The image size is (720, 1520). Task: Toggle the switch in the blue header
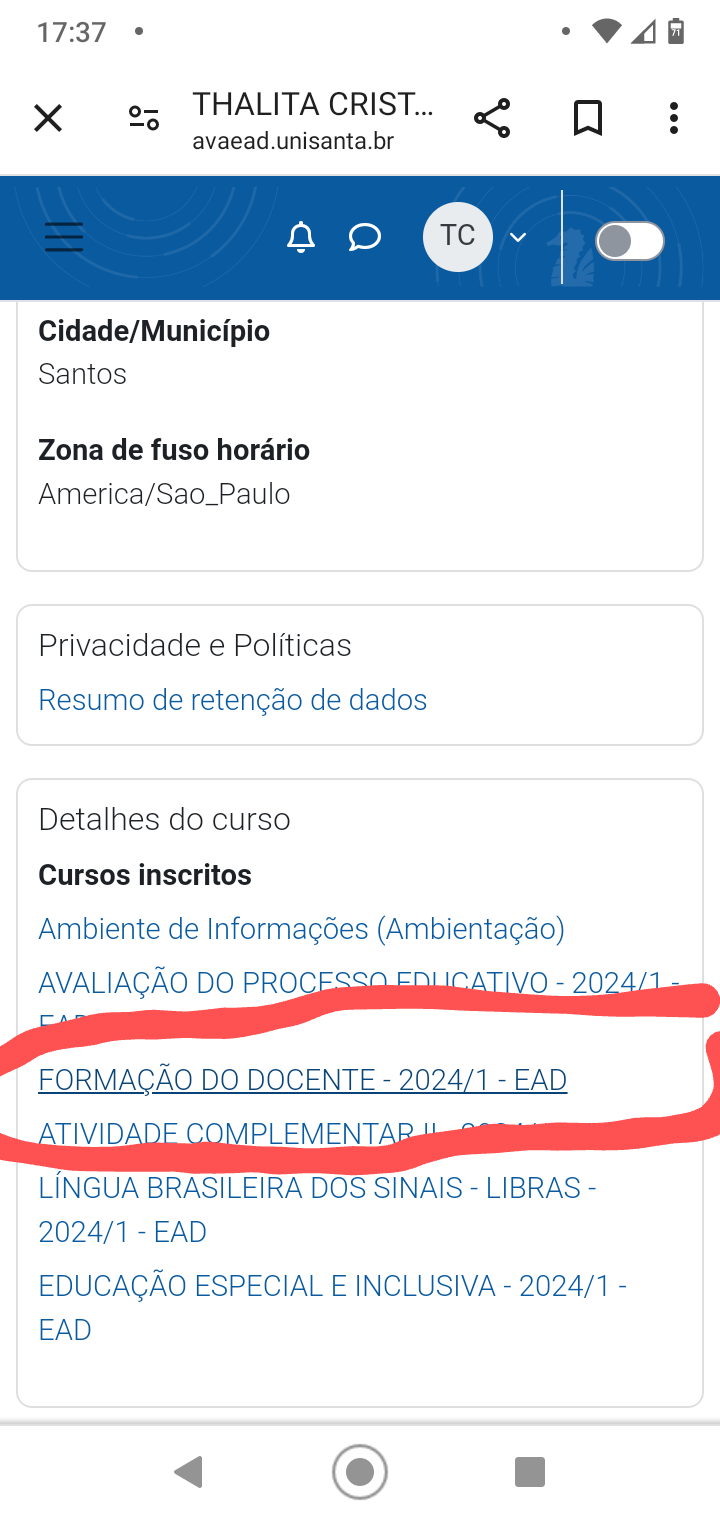pyautogui.click(x=630, y=241)
